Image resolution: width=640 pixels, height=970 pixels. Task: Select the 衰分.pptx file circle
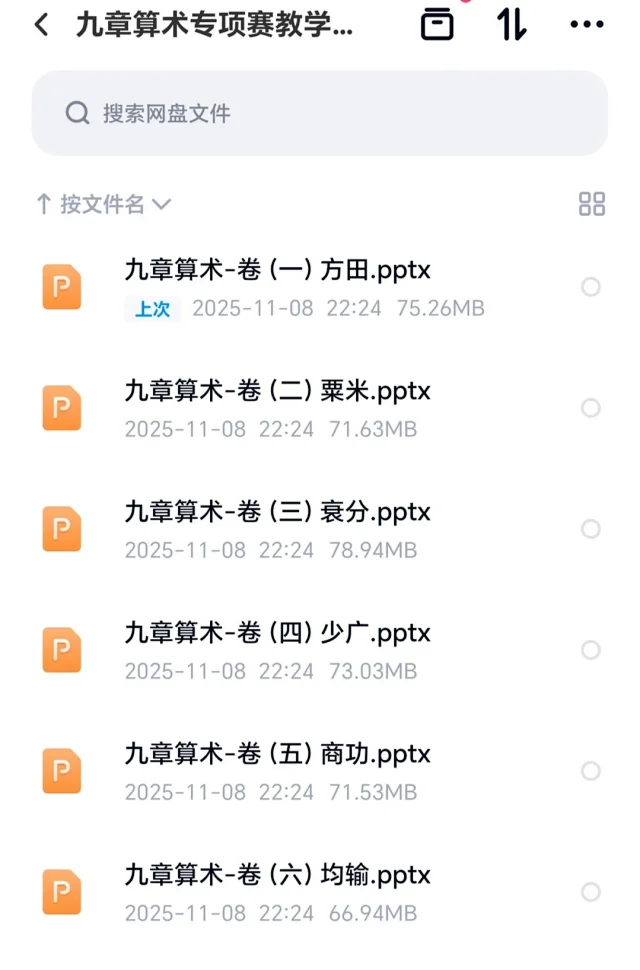click(x=591, y=529)
